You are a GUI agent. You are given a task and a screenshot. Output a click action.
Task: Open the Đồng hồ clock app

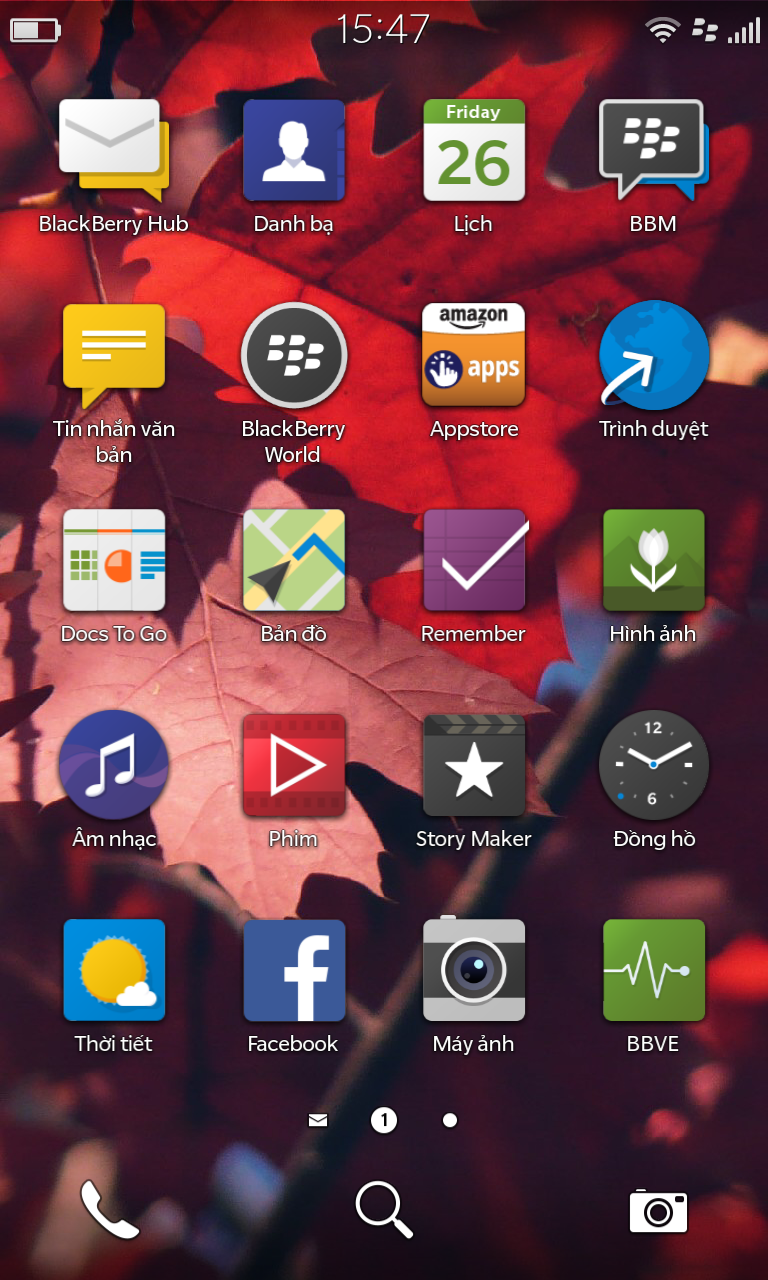(653, 765)
